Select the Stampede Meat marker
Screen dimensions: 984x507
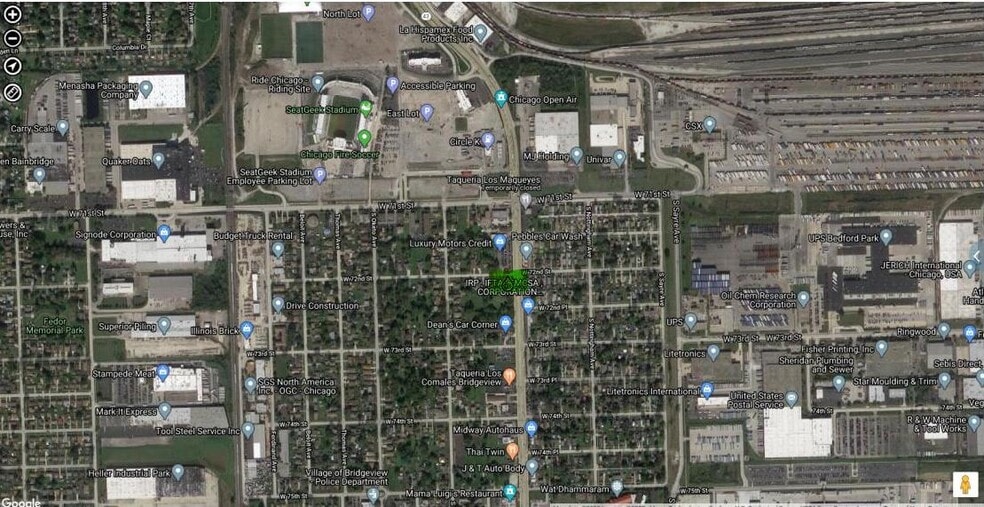[163, 372]
